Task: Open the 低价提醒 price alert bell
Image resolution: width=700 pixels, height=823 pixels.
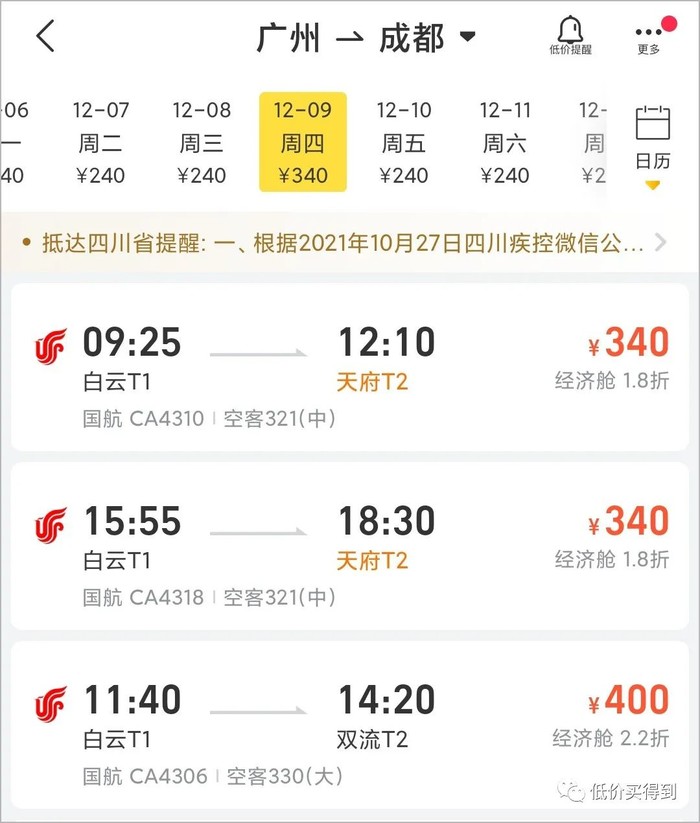Action: (x=570, y=35)
